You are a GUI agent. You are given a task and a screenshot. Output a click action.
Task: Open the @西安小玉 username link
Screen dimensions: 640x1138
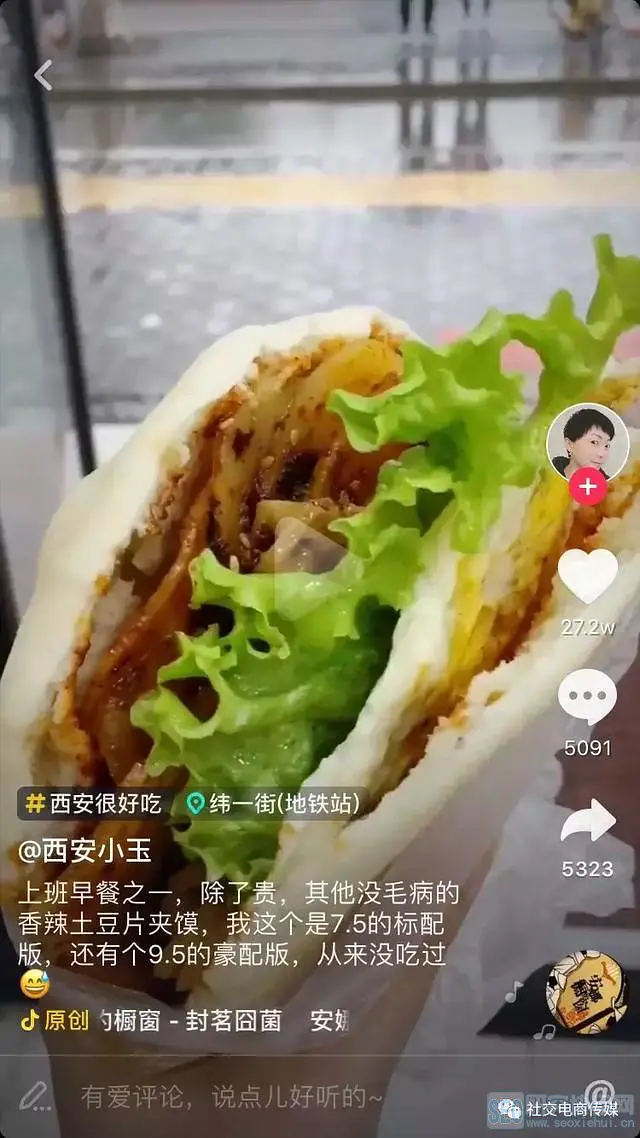pos(85,851)
